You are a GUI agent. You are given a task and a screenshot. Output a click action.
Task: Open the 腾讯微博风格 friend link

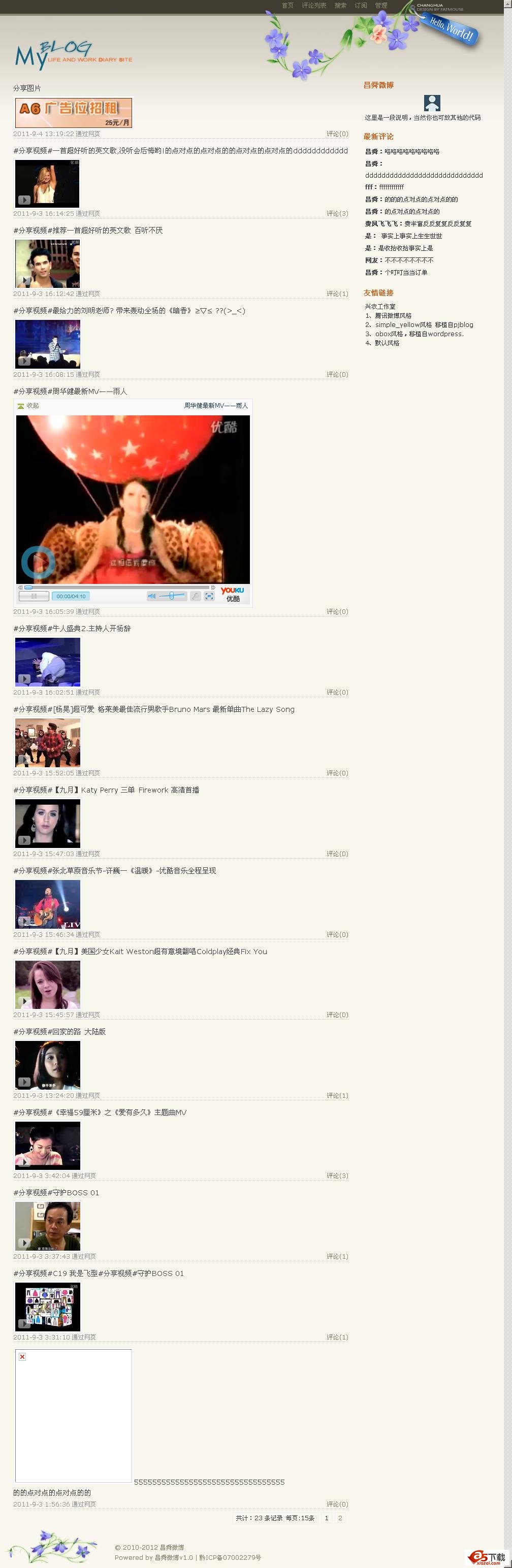pyautogui.click(x=393, y=315)
